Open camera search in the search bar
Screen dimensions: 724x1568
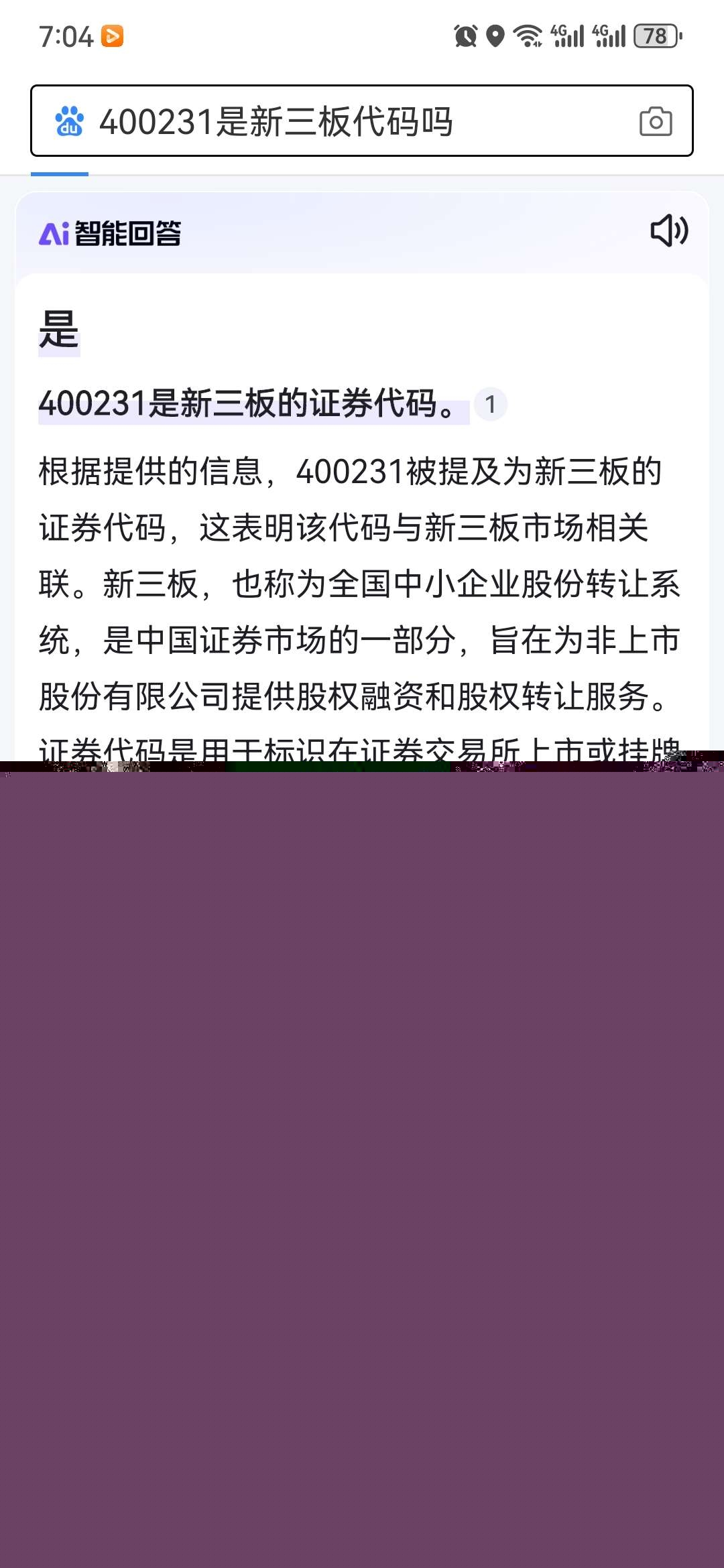pos(655,122)
